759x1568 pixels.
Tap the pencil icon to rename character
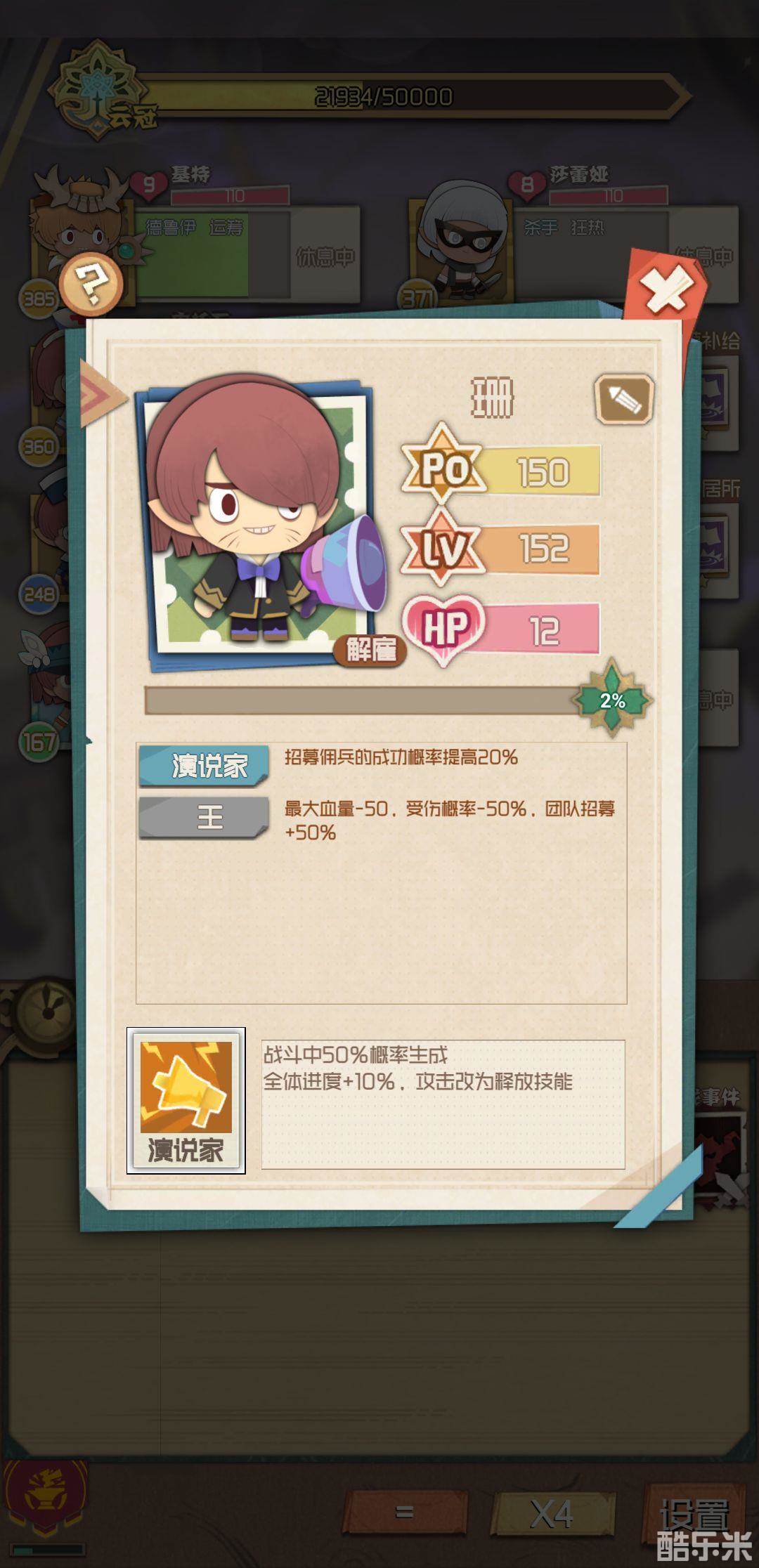pyautogui.click(x=624, y=399)
